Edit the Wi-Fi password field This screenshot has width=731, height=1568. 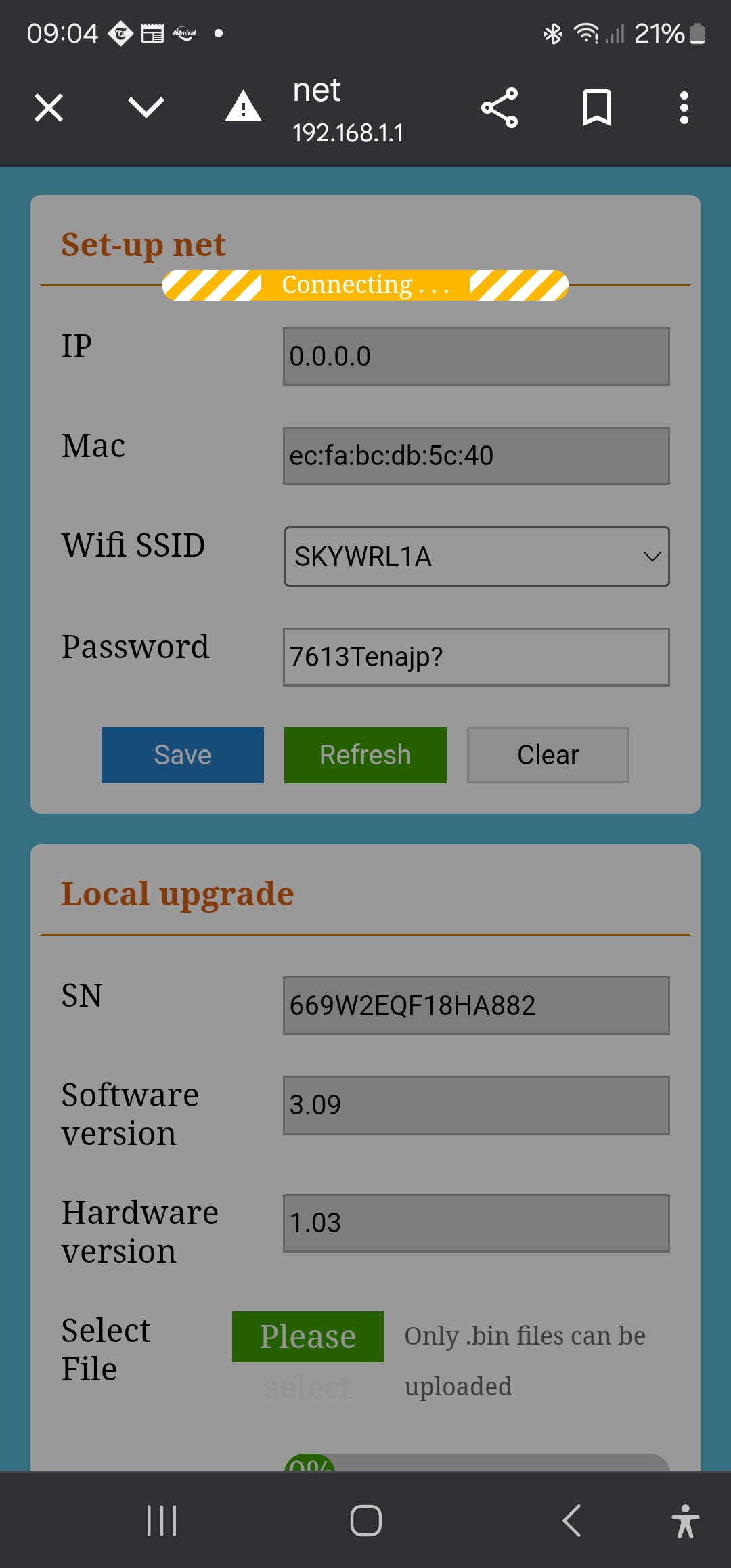477,657
